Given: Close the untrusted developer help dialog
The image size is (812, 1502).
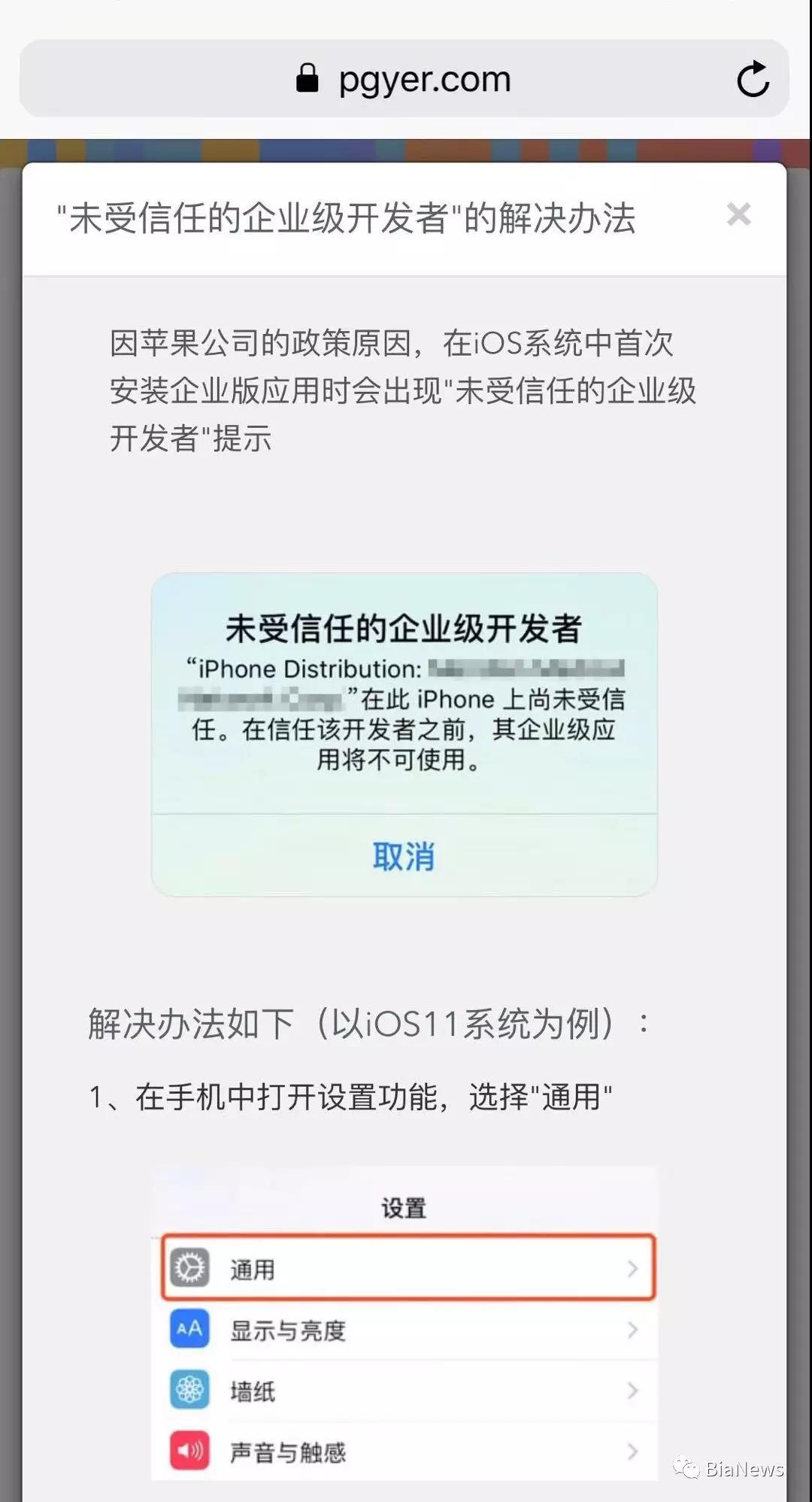Looking at the screenshot, I should point(738,215).
